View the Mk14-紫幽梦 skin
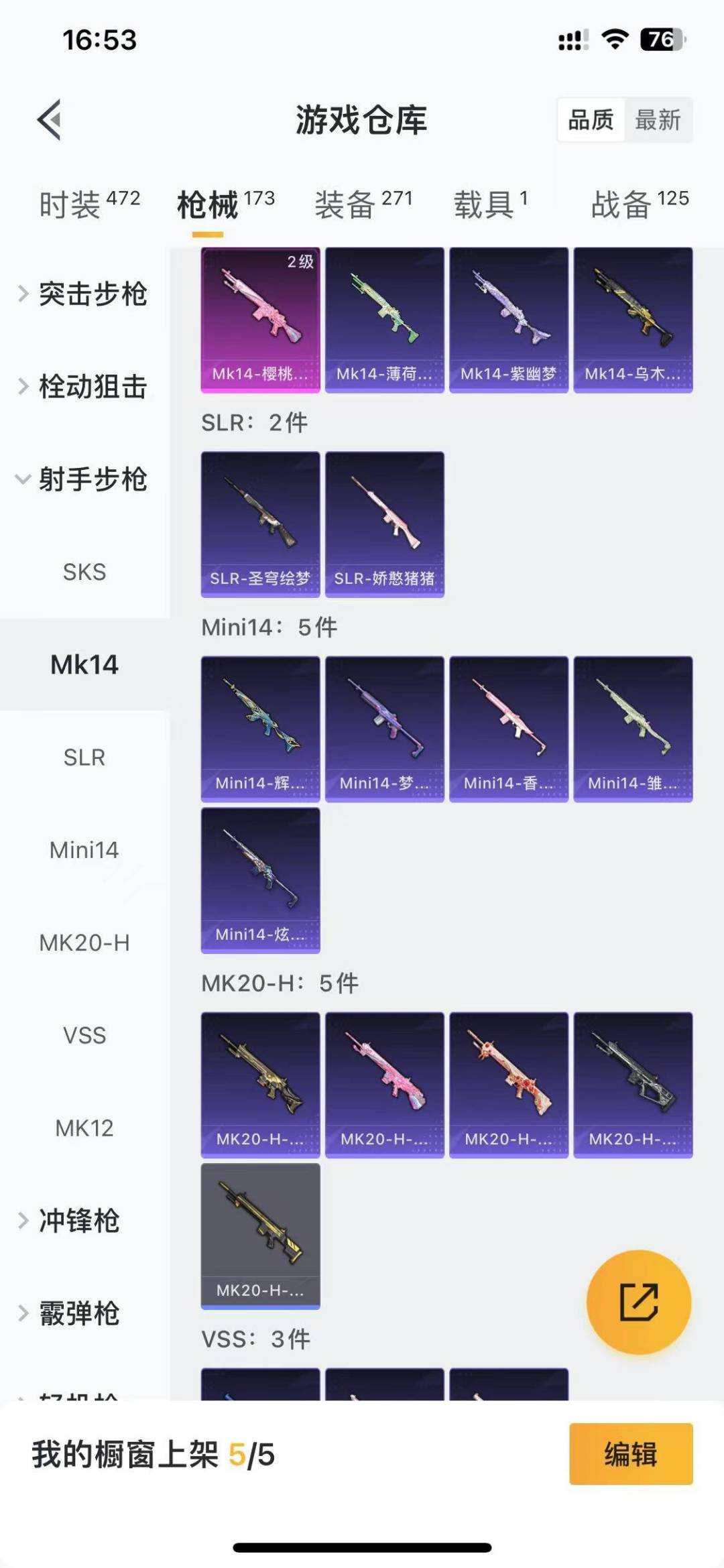 click(508, 320)
